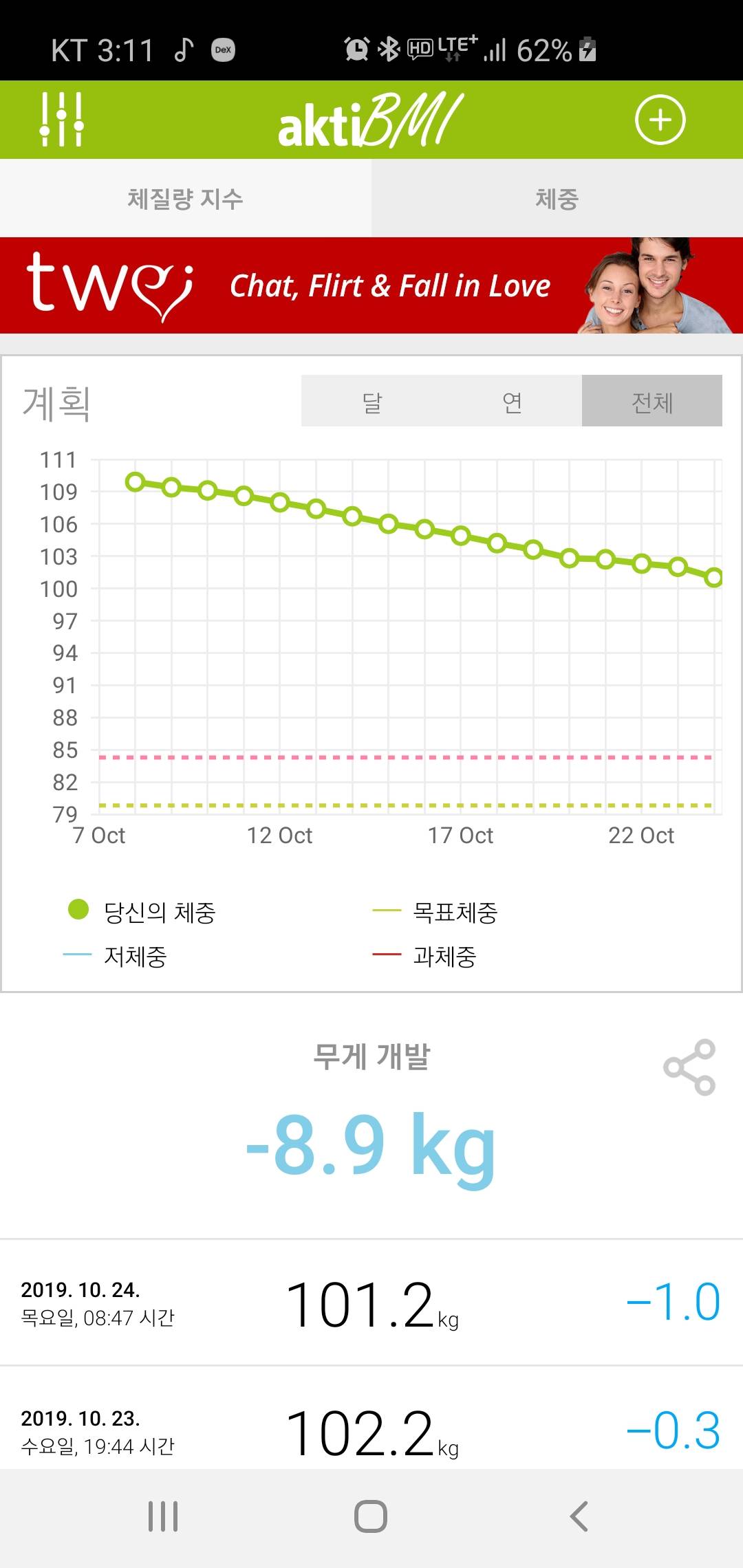Switch to the 체중 tab
The width and height of the screenshot is (743, 1568).
[557, 199]
